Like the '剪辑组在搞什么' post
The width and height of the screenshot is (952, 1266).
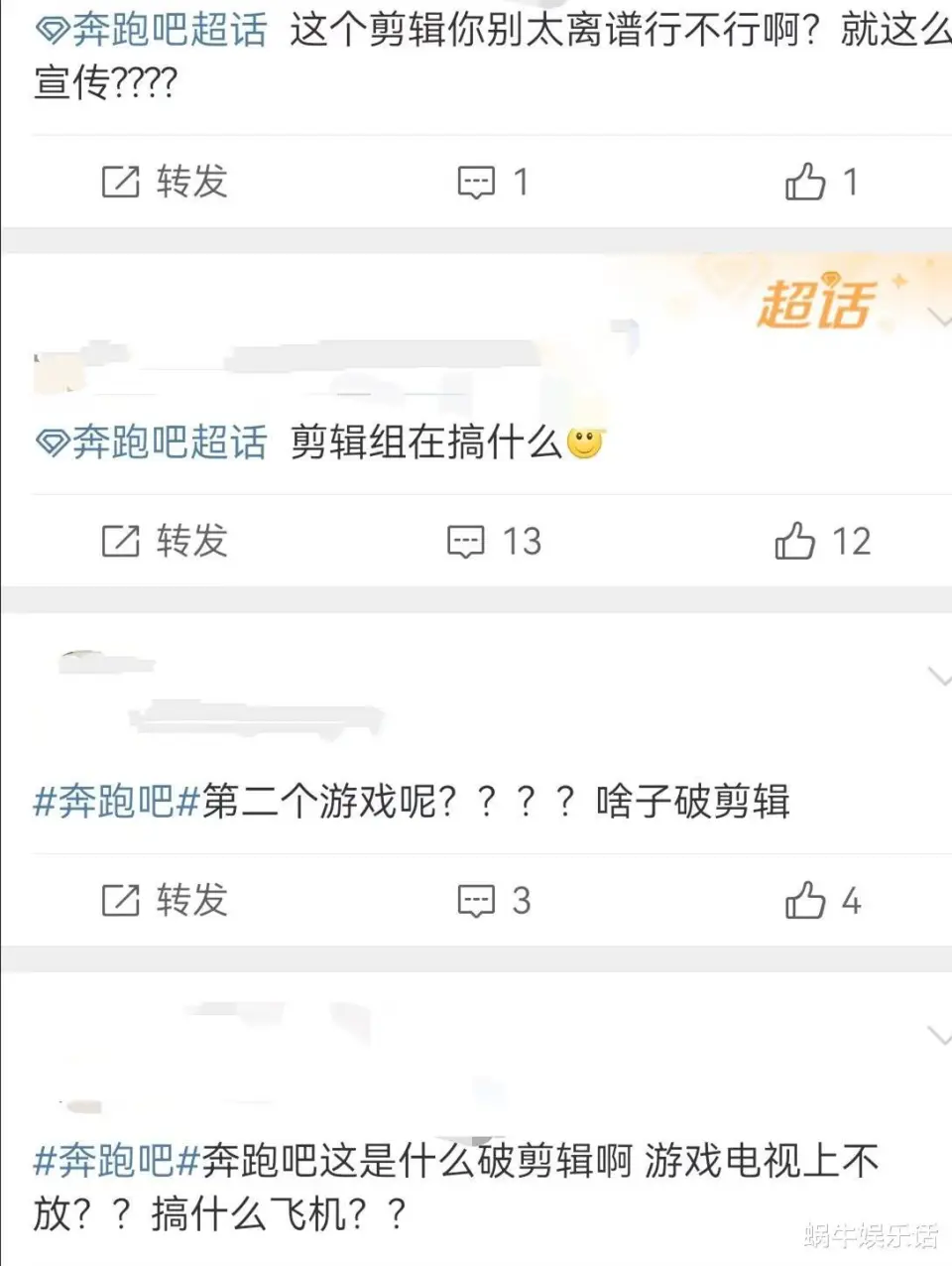tap(821, 541)
